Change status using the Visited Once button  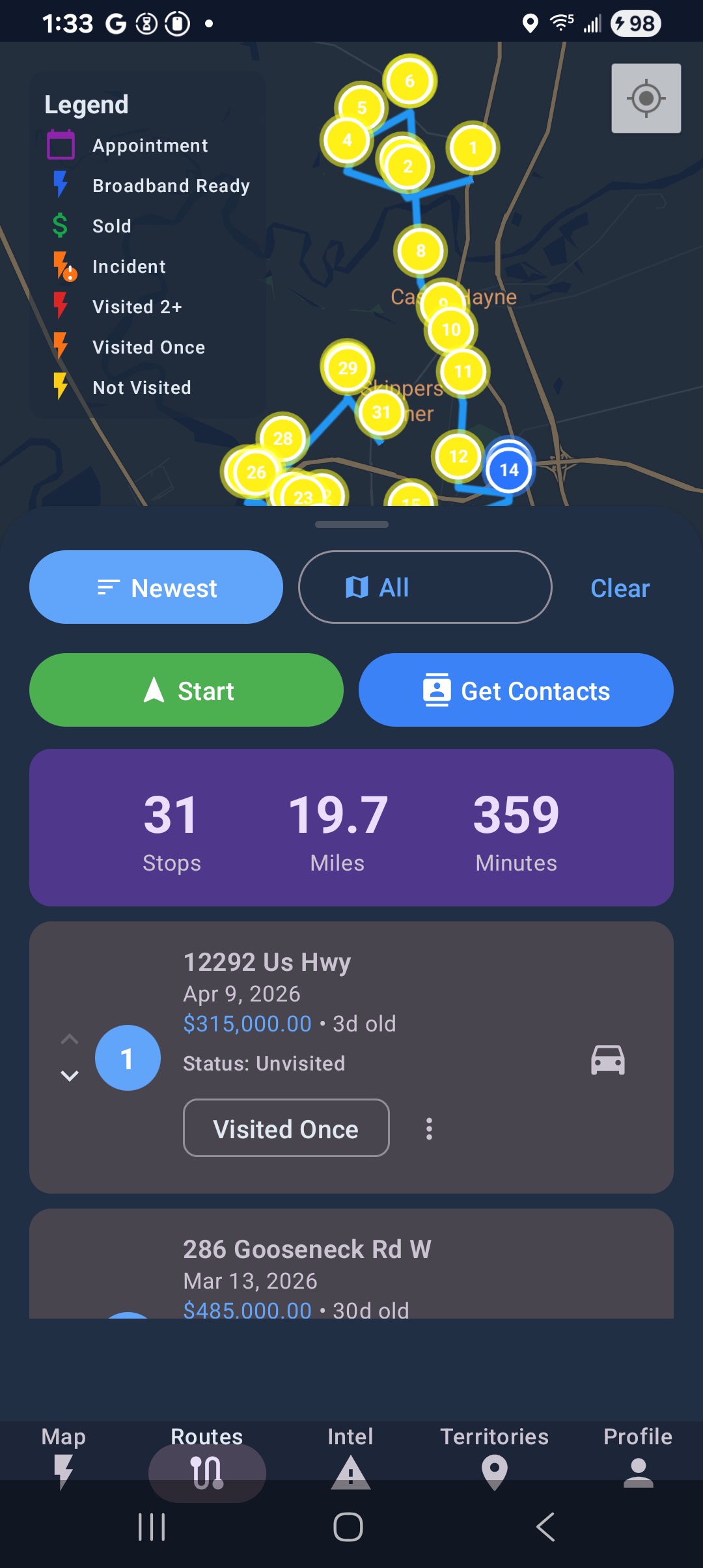(x=285, y=1128)
